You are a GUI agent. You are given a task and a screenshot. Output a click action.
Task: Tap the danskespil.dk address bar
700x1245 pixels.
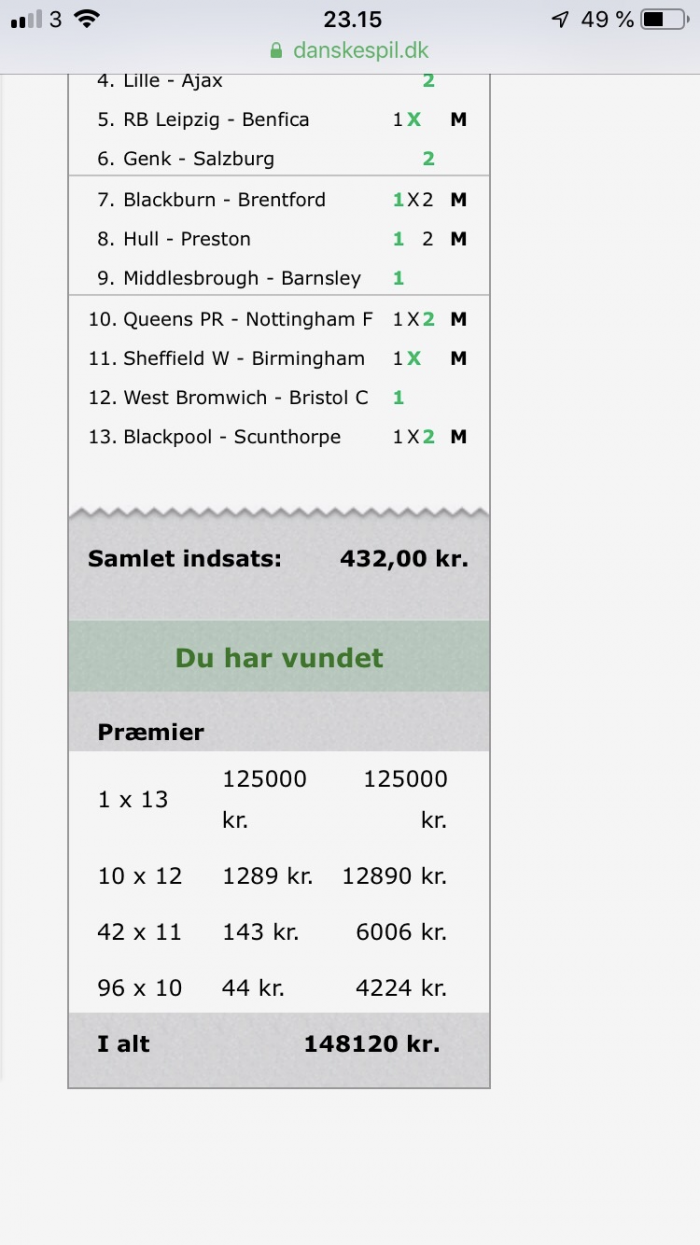tap(349, 51)
